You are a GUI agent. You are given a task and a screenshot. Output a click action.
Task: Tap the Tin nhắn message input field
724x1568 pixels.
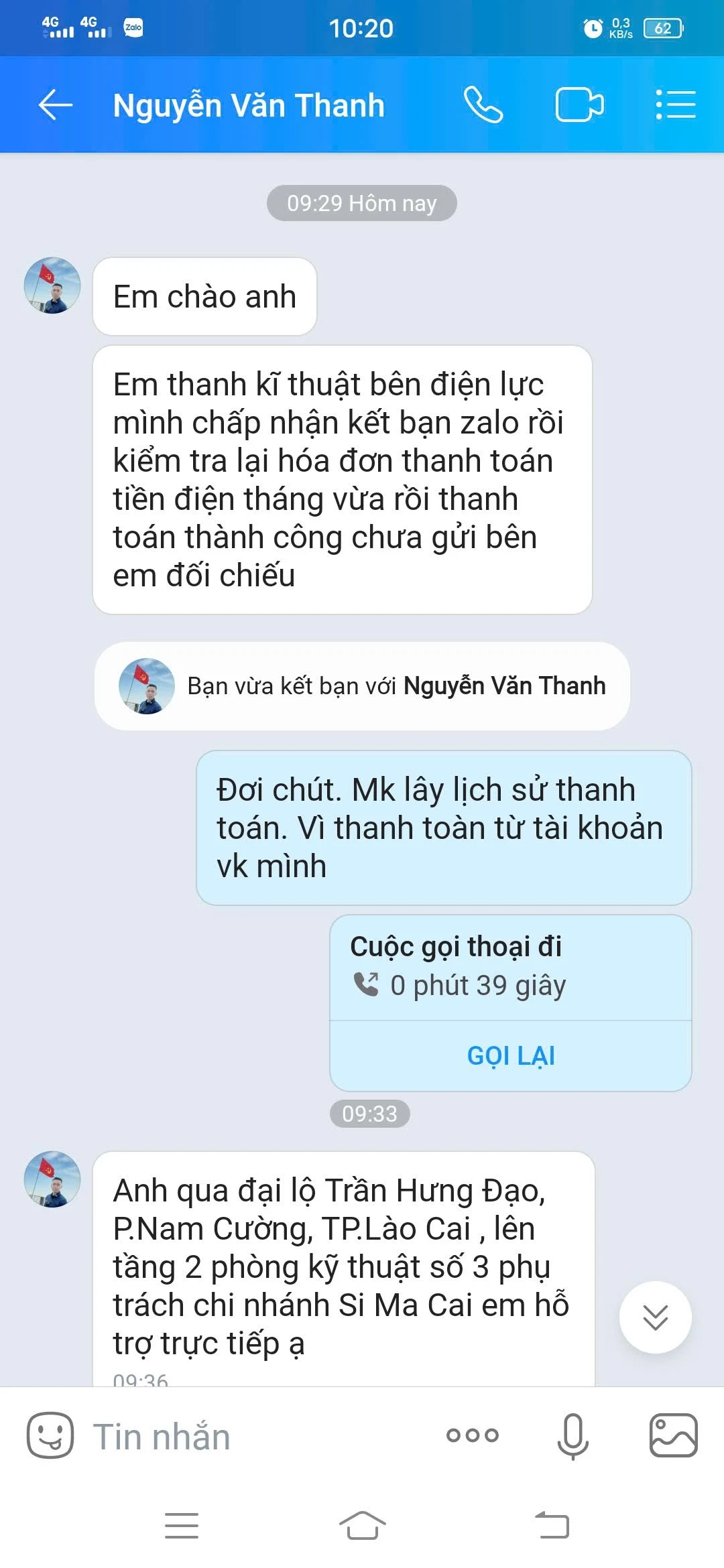point(201,1436)
